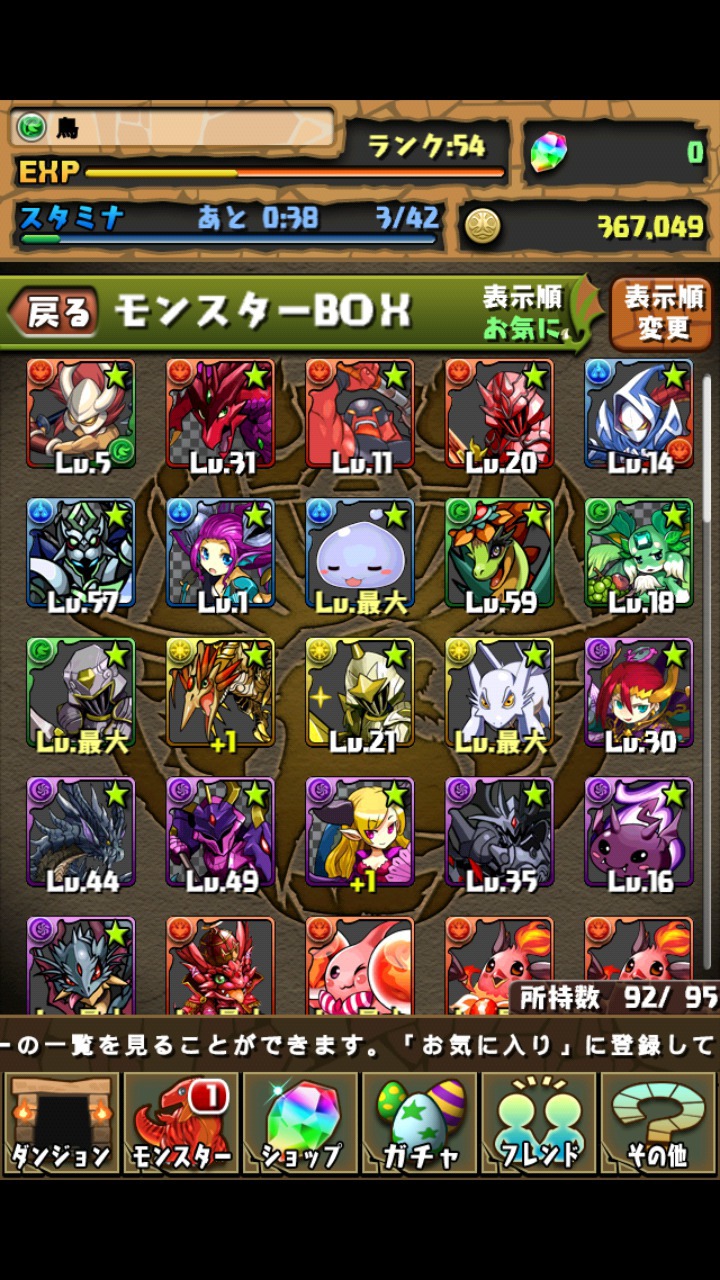Select the Lv.35 dark mech monster

point(499,833)
